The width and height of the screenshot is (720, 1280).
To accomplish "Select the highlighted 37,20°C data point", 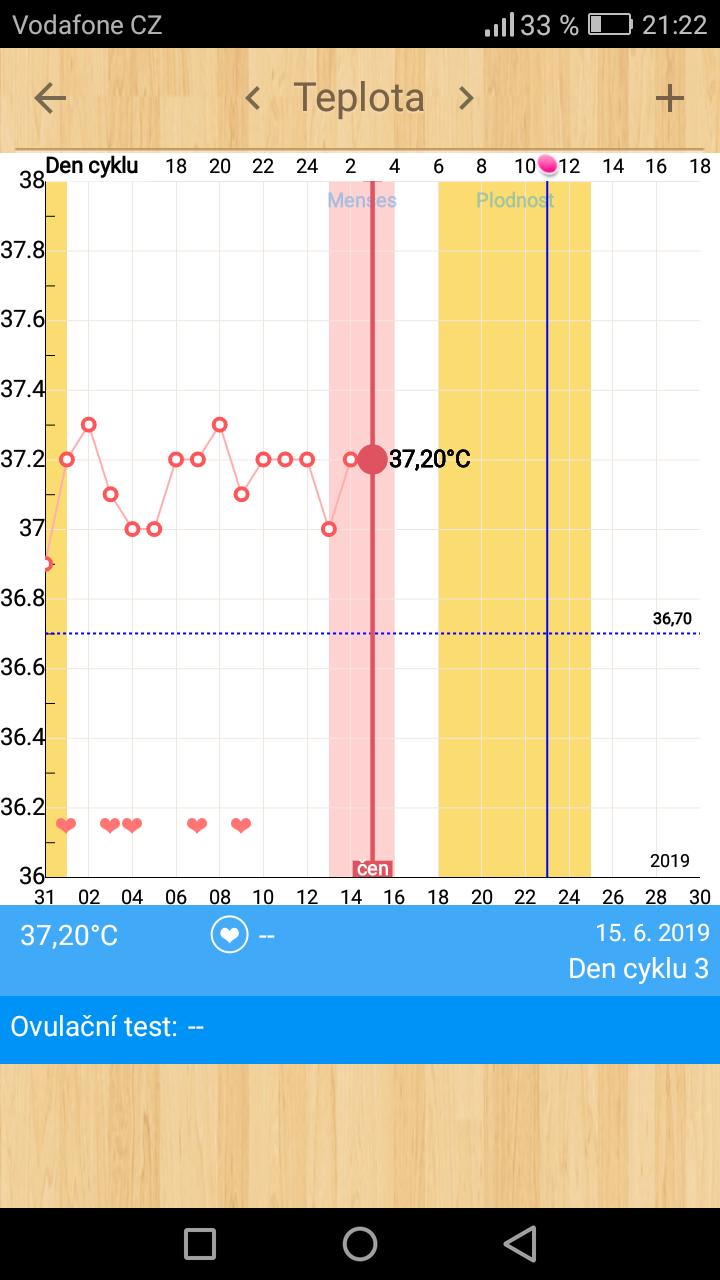I will [x=372, y=459].
